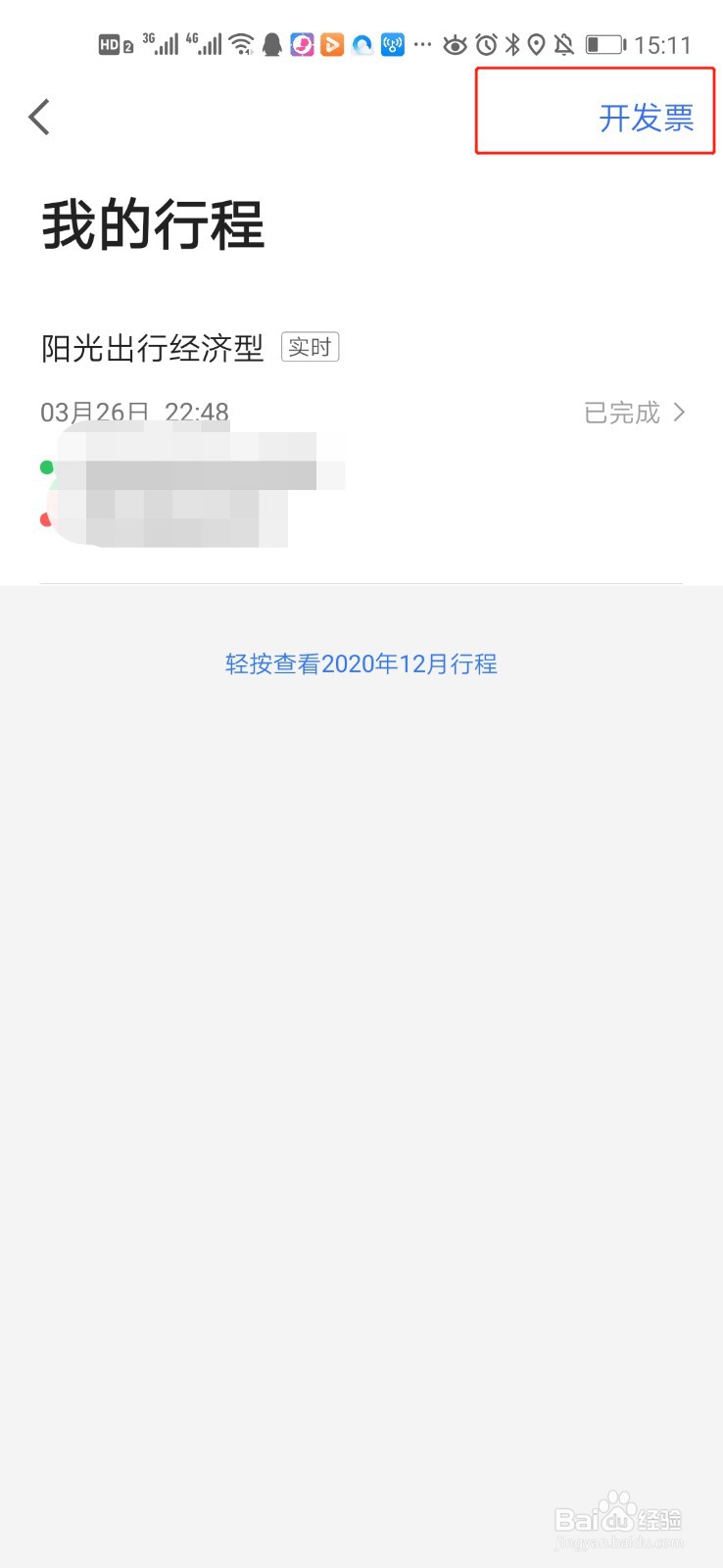Select the eye comfort mode status icon
Screen dimensions: 723x1568
(456, 43)
